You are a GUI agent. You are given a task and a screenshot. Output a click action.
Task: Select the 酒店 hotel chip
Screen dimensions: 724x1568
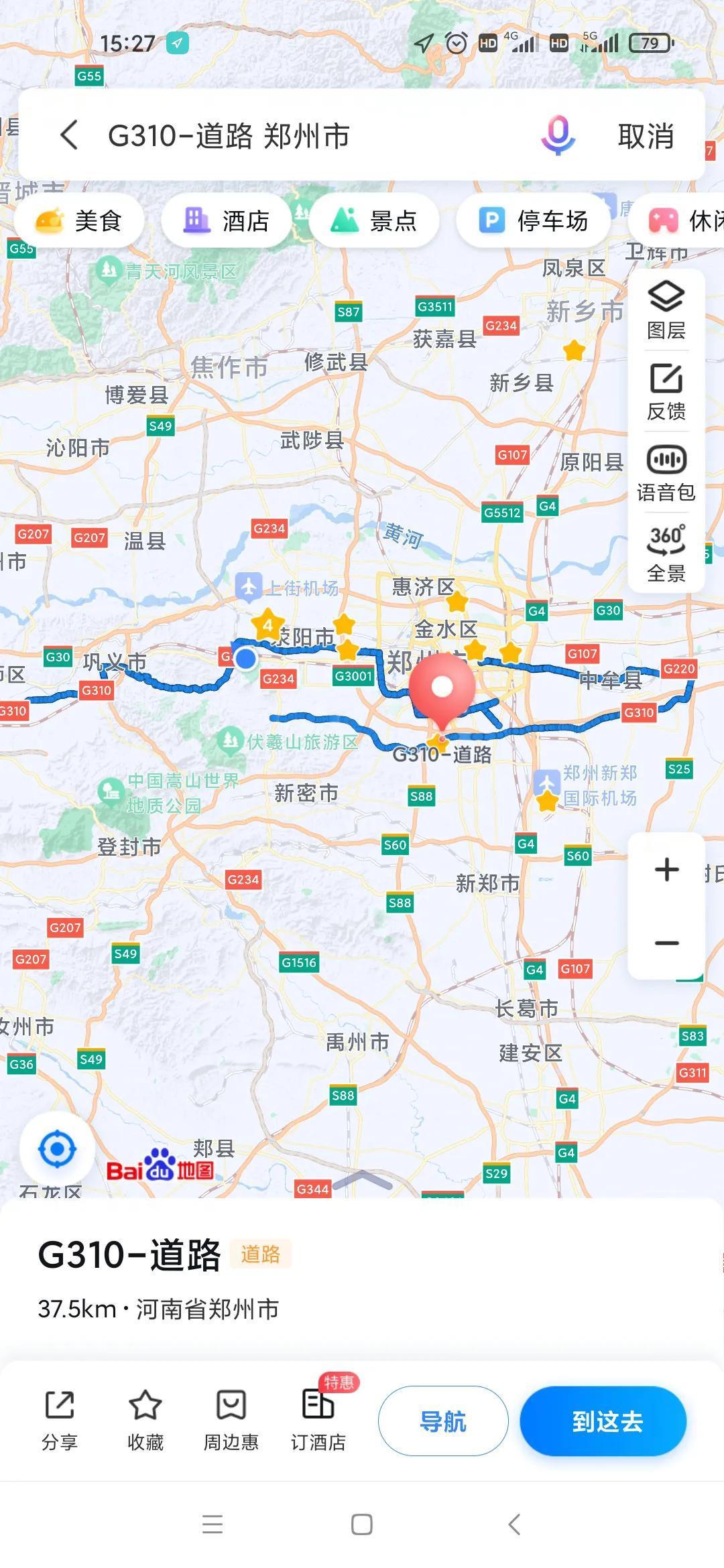(x=227, y=220)
